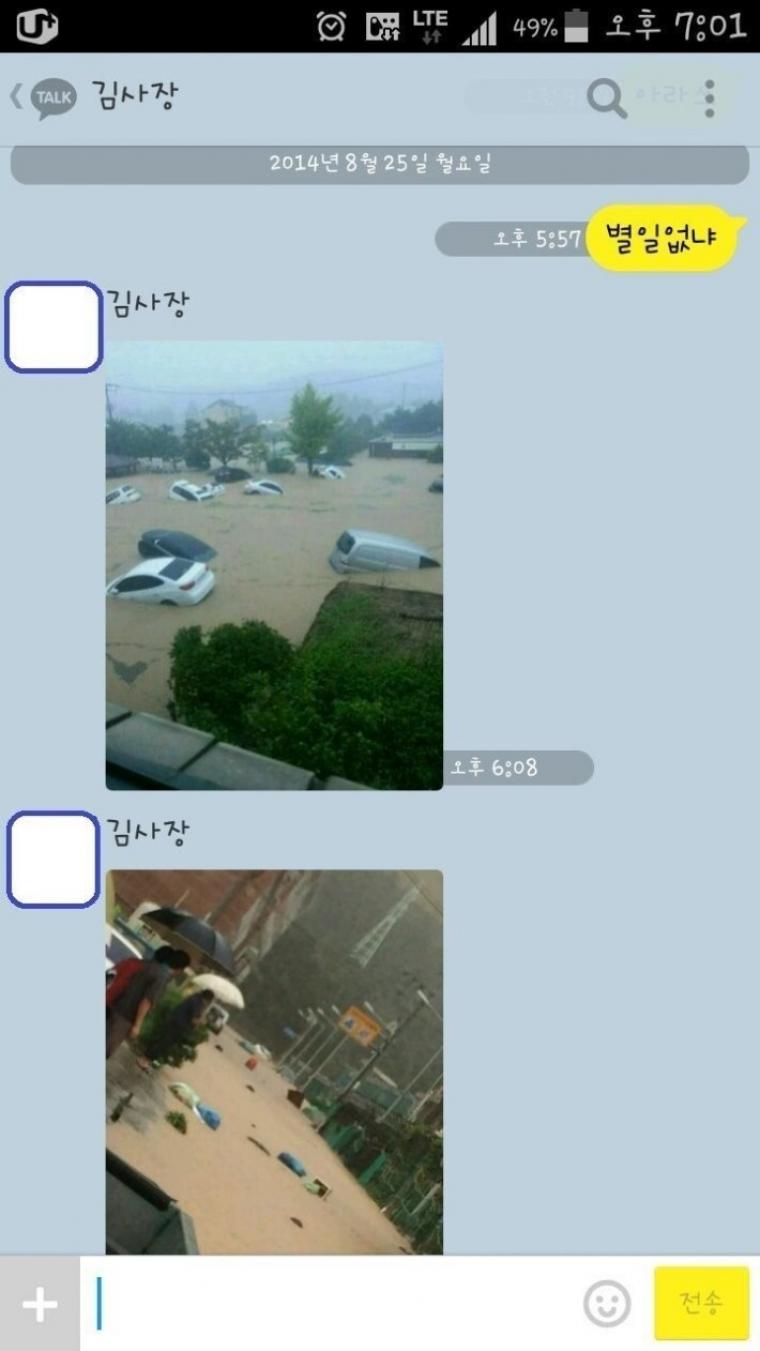
Task: Open the flooded cars photo
Action: click(274, 565)
